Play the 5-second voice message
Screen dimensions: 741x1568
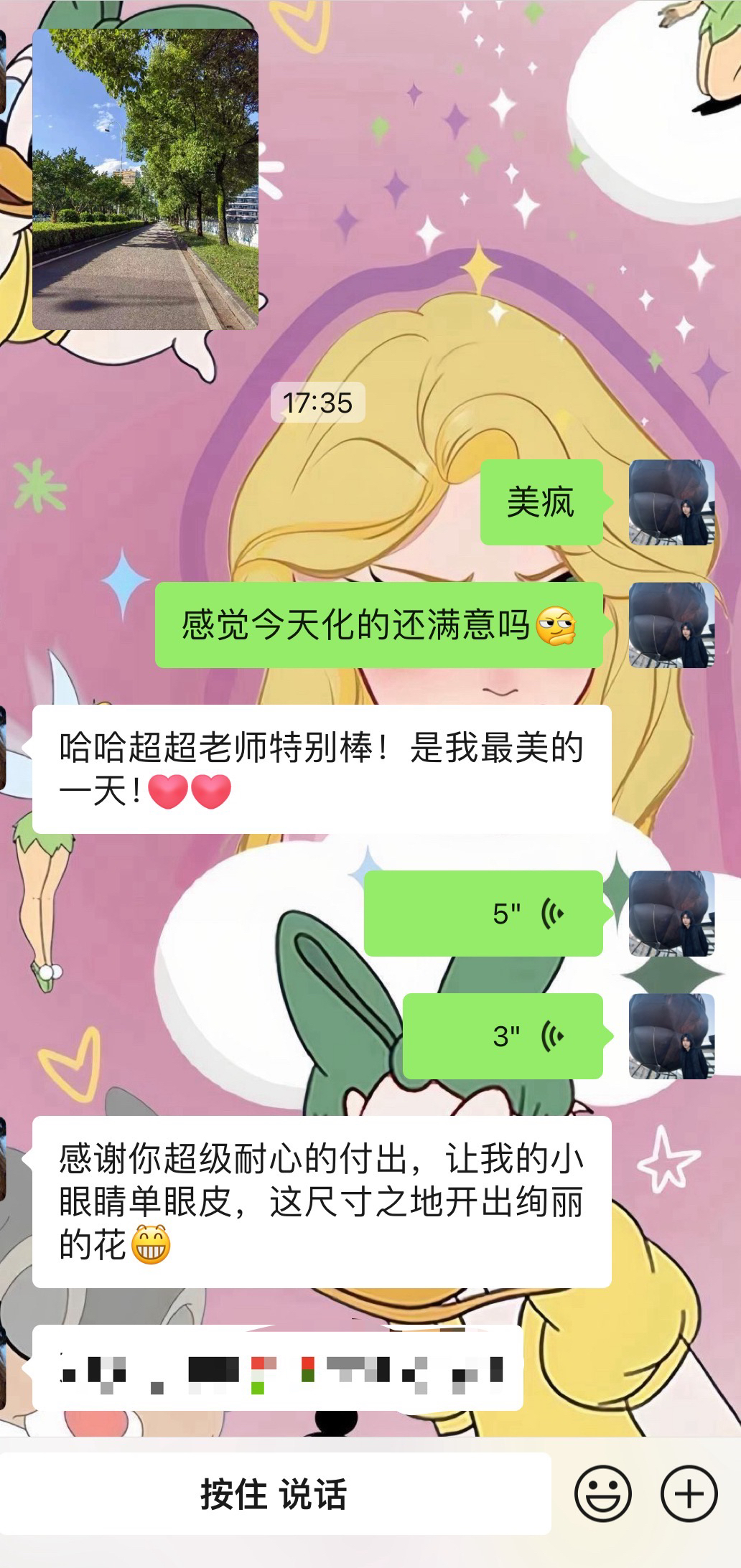pos(483,913)
